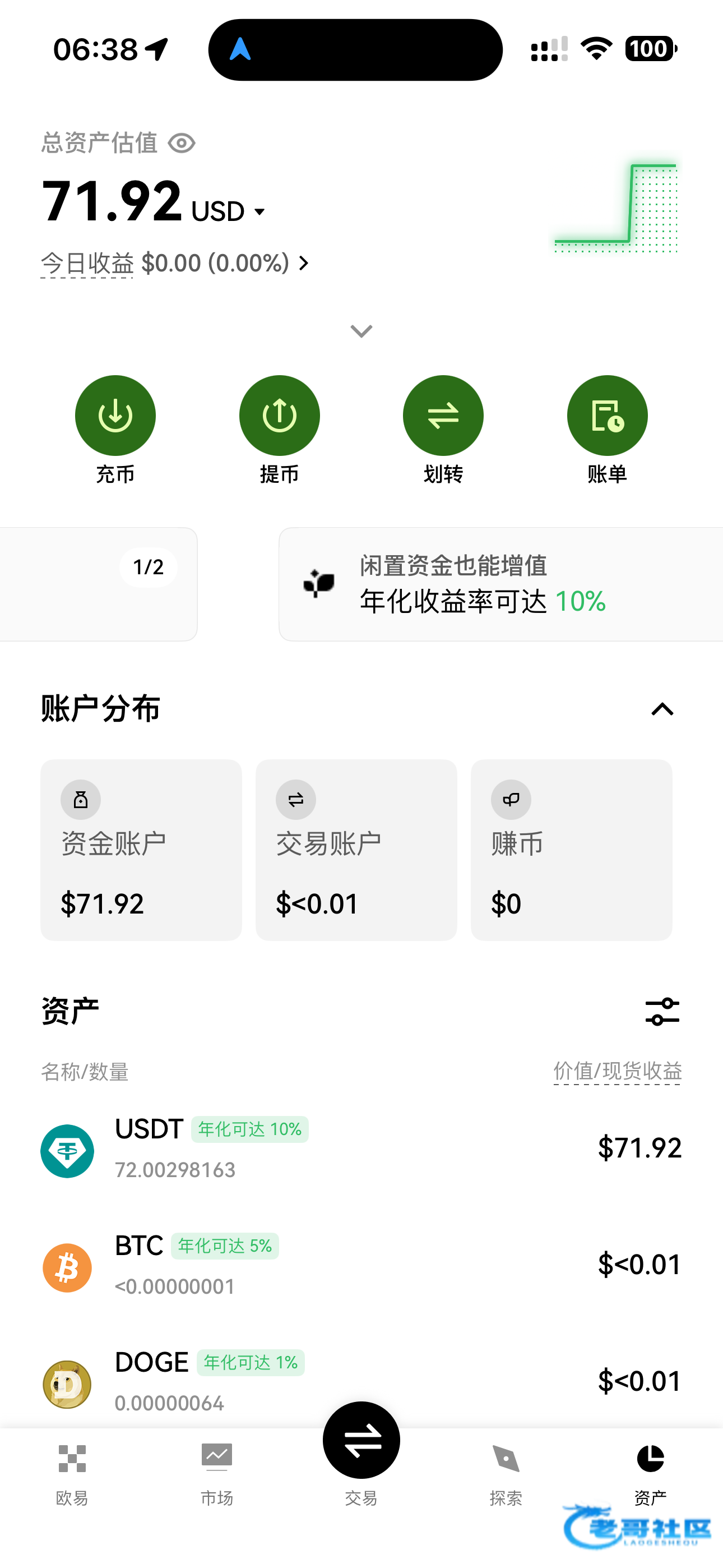Open the BTC asset row
The image size is (723, 1568).
click(361, 1265)
